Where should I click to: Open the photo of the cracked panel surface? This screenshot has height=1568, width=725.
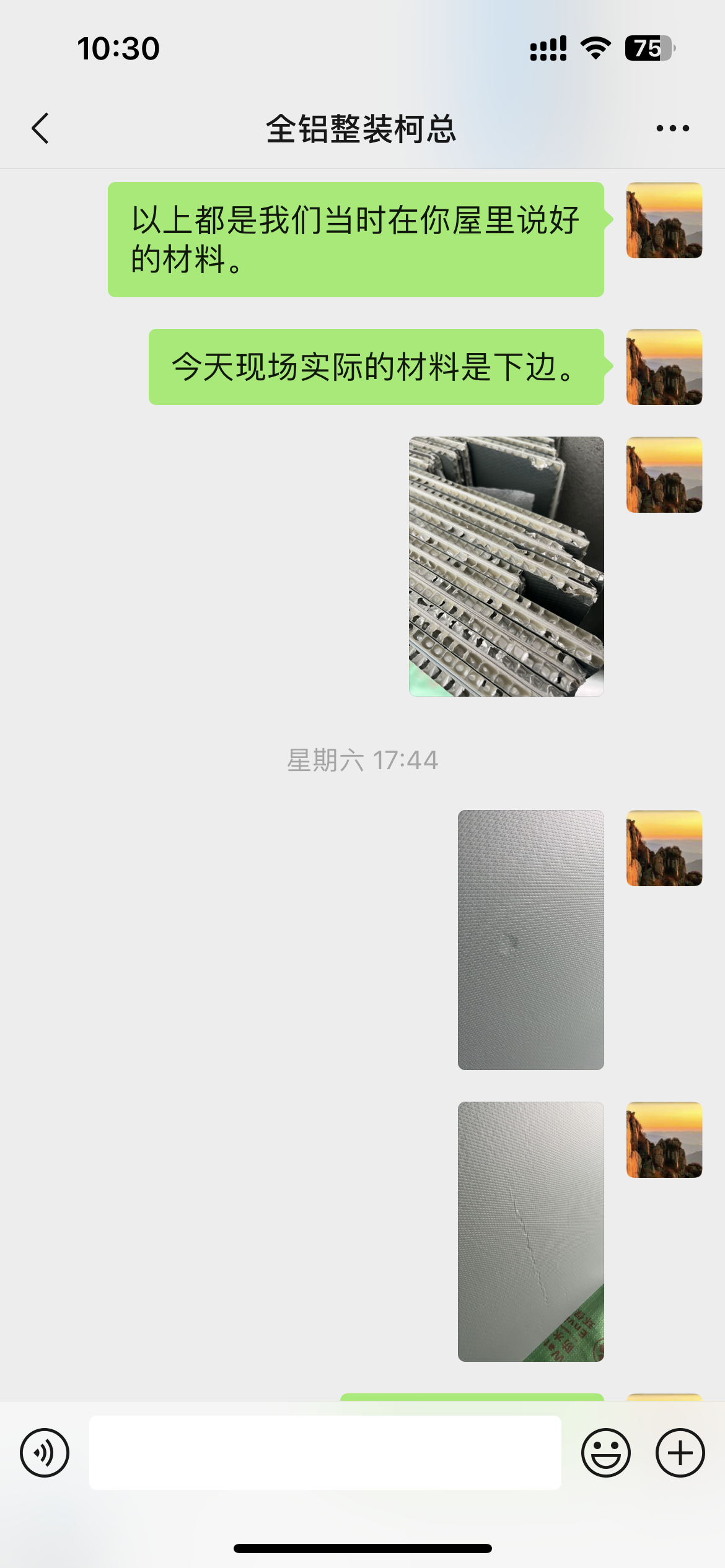pos(530,1231)
